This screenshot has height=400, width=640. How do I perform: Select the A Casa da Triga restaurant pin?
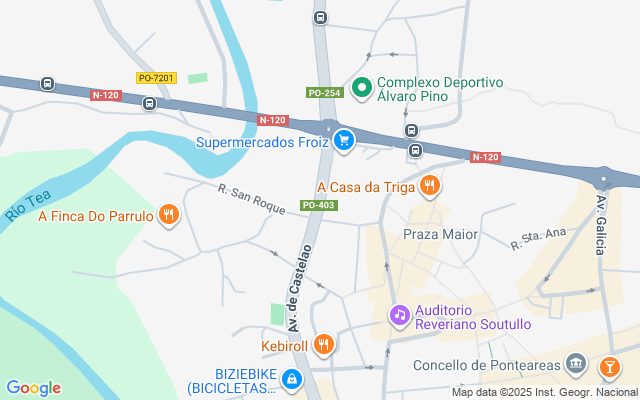click(430, 185)
